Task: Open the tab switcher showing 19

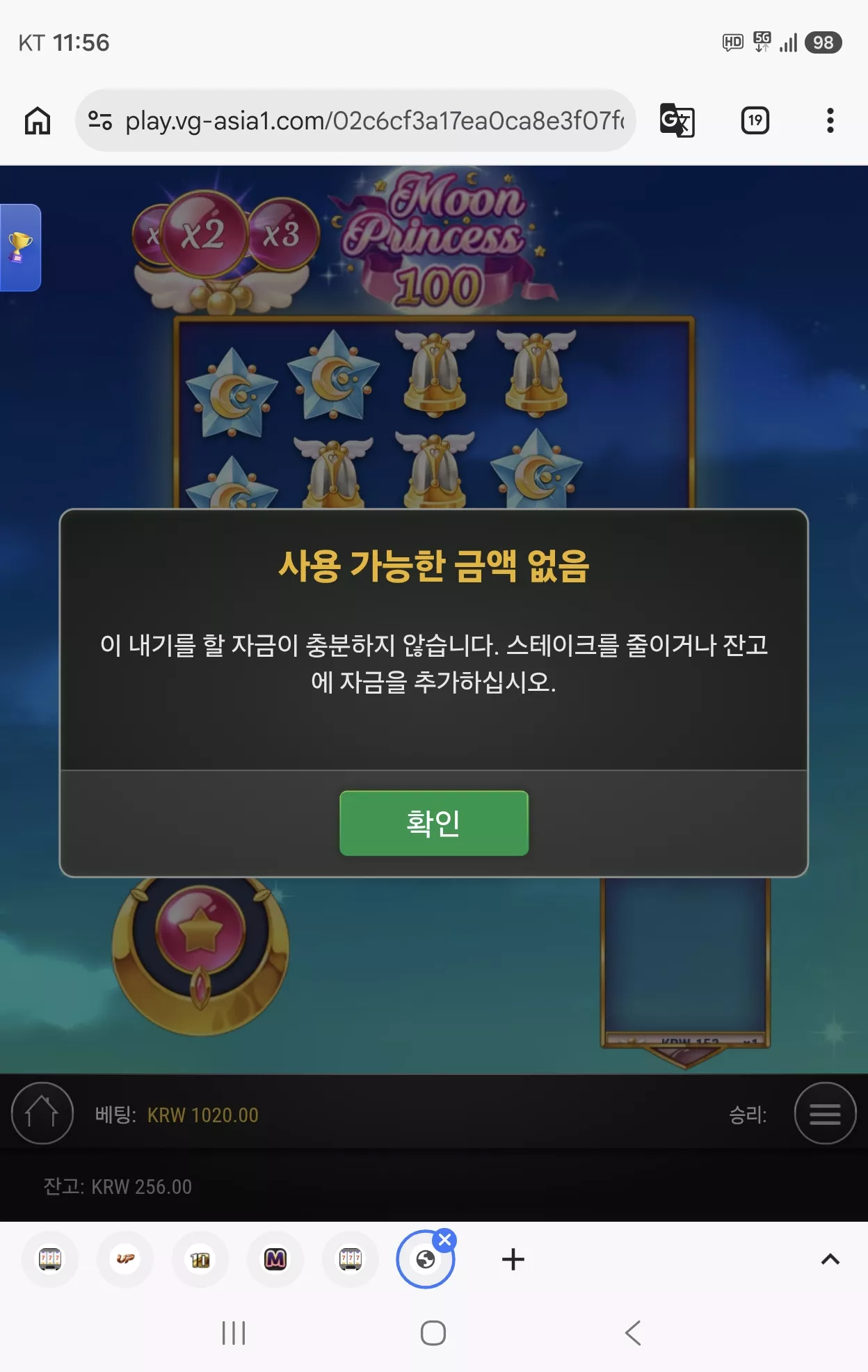Action: pyautogui.click(x=755, y=120)
